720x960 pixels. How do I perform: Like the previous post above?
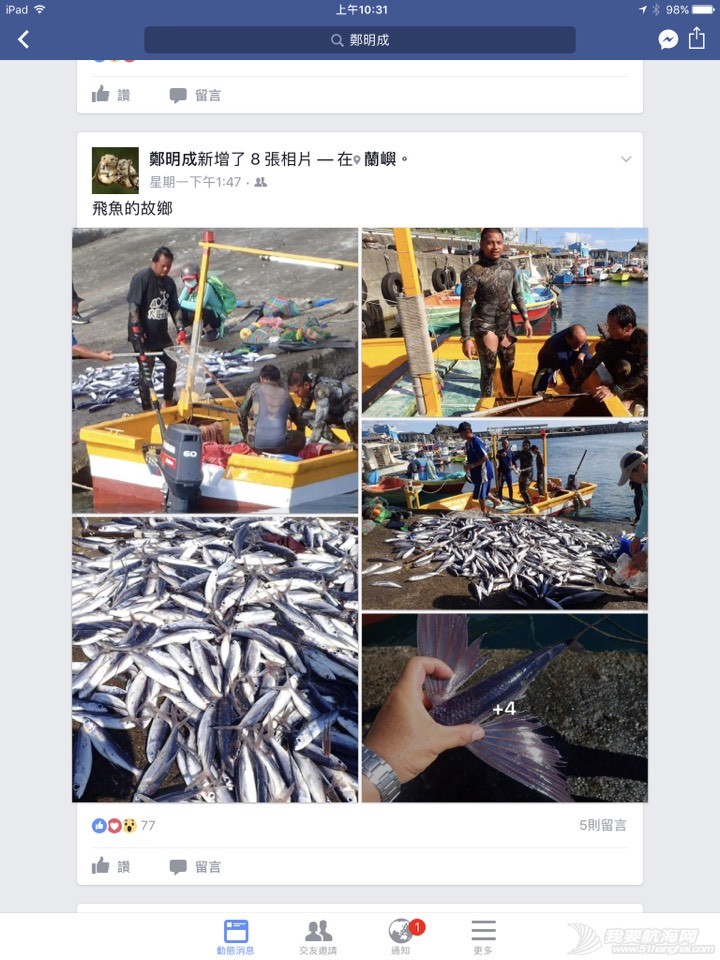tap(111, 95)
